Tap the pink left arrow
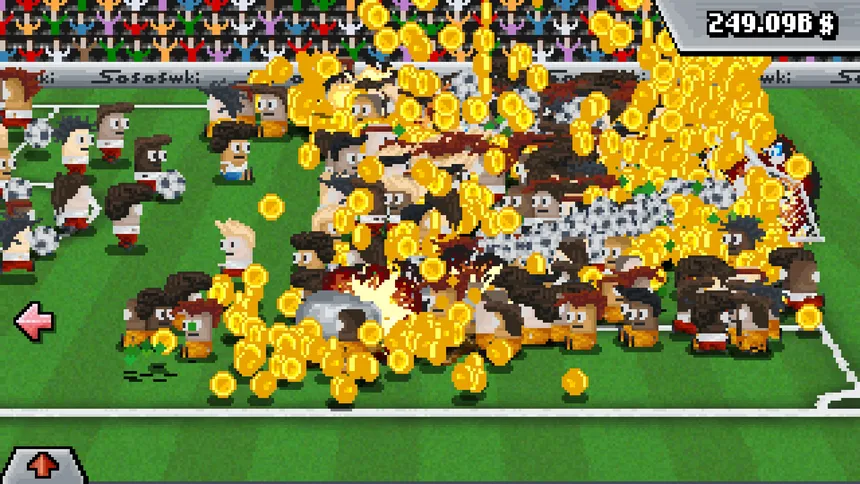The width and height of the screenshot is (860, 484). 35,322
